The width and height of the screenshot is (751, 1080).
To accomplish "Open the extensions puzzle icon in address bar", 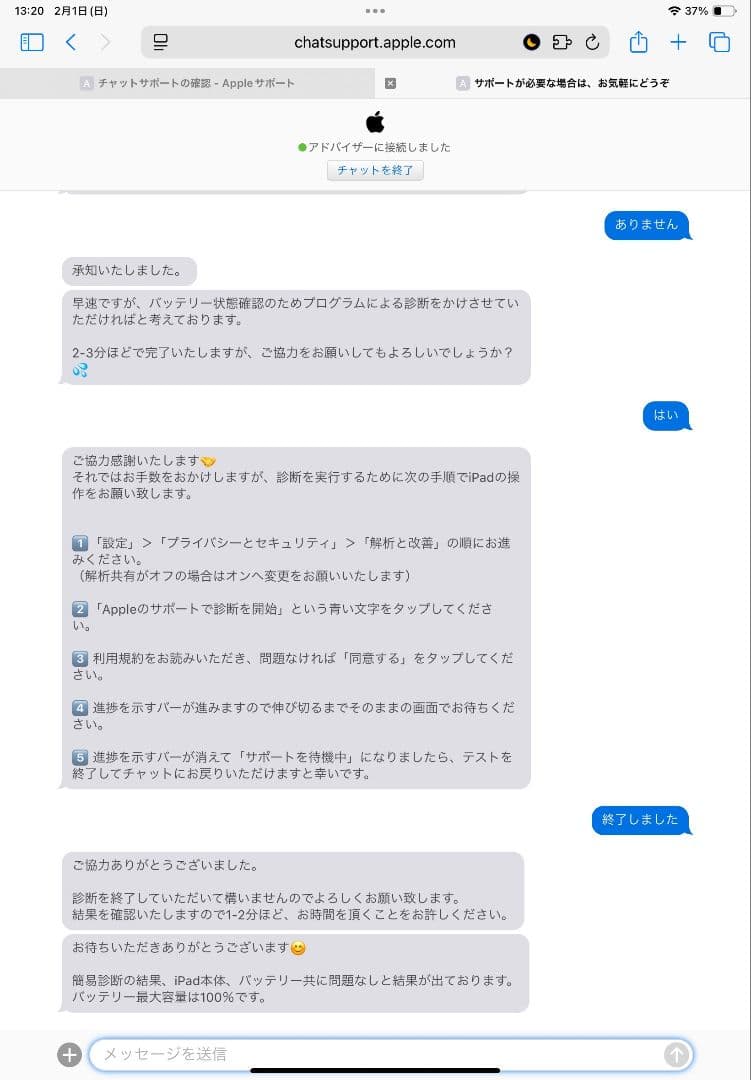I will pos(561,42).
